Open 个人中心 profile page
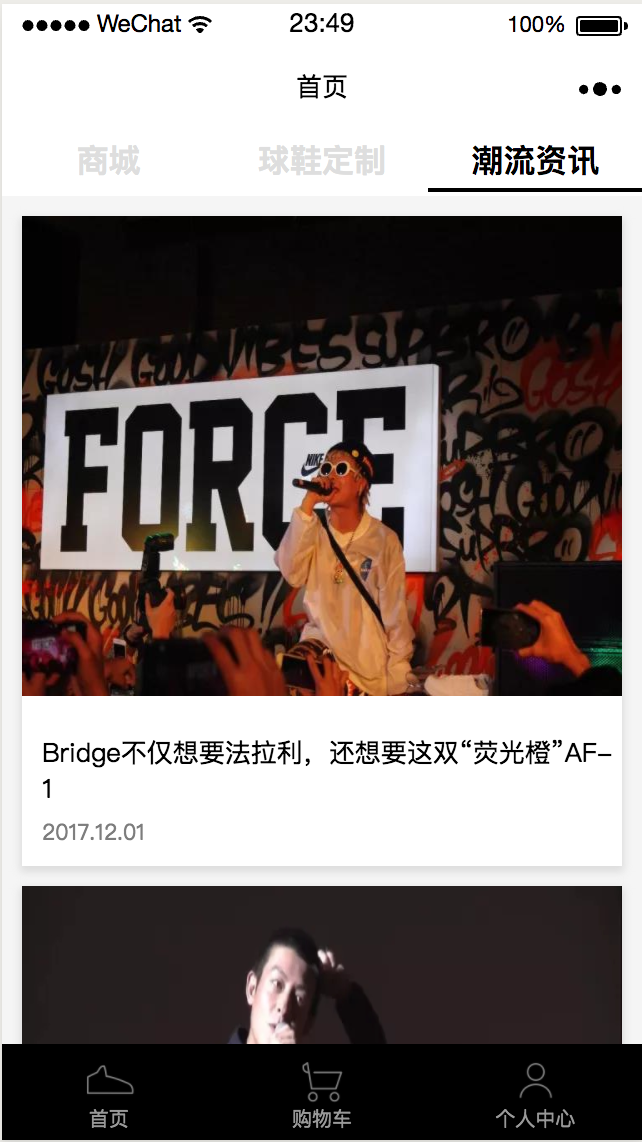 click(x=535, y=1096)
